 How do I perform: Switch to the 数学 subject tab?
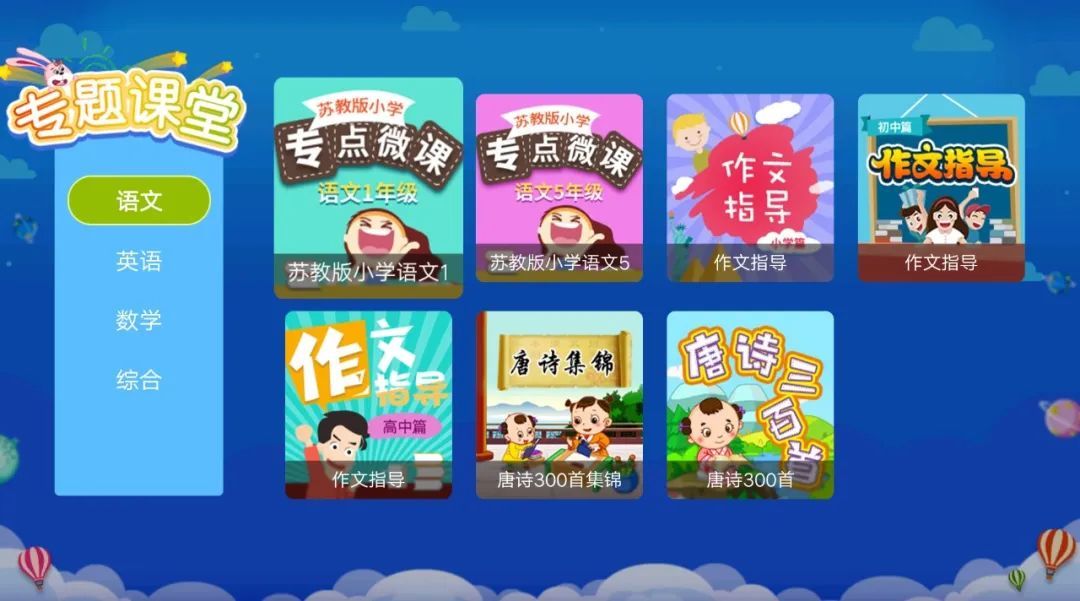pos(139,321)
